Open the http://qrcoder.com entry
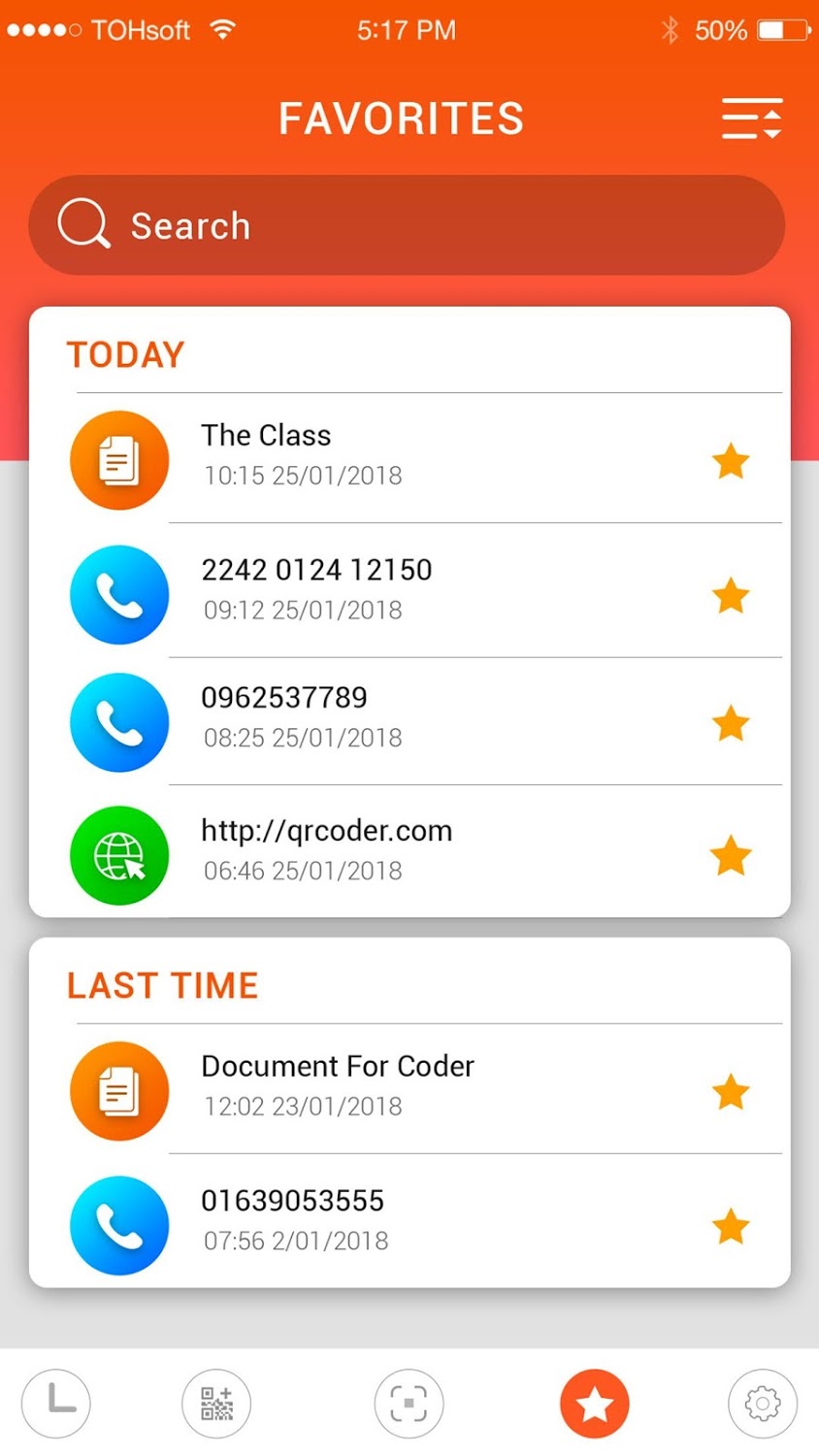The width and height of the screenshot is (819, 1456). [388, 850]
